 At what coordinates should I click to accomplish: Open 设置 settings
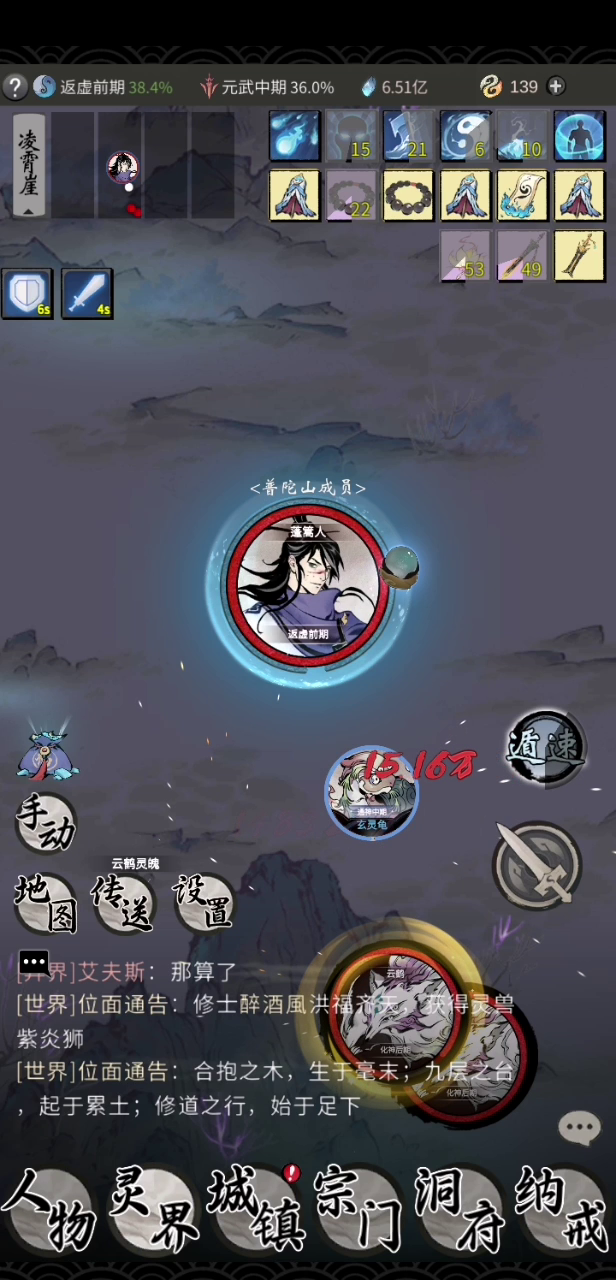coord(204,902)
